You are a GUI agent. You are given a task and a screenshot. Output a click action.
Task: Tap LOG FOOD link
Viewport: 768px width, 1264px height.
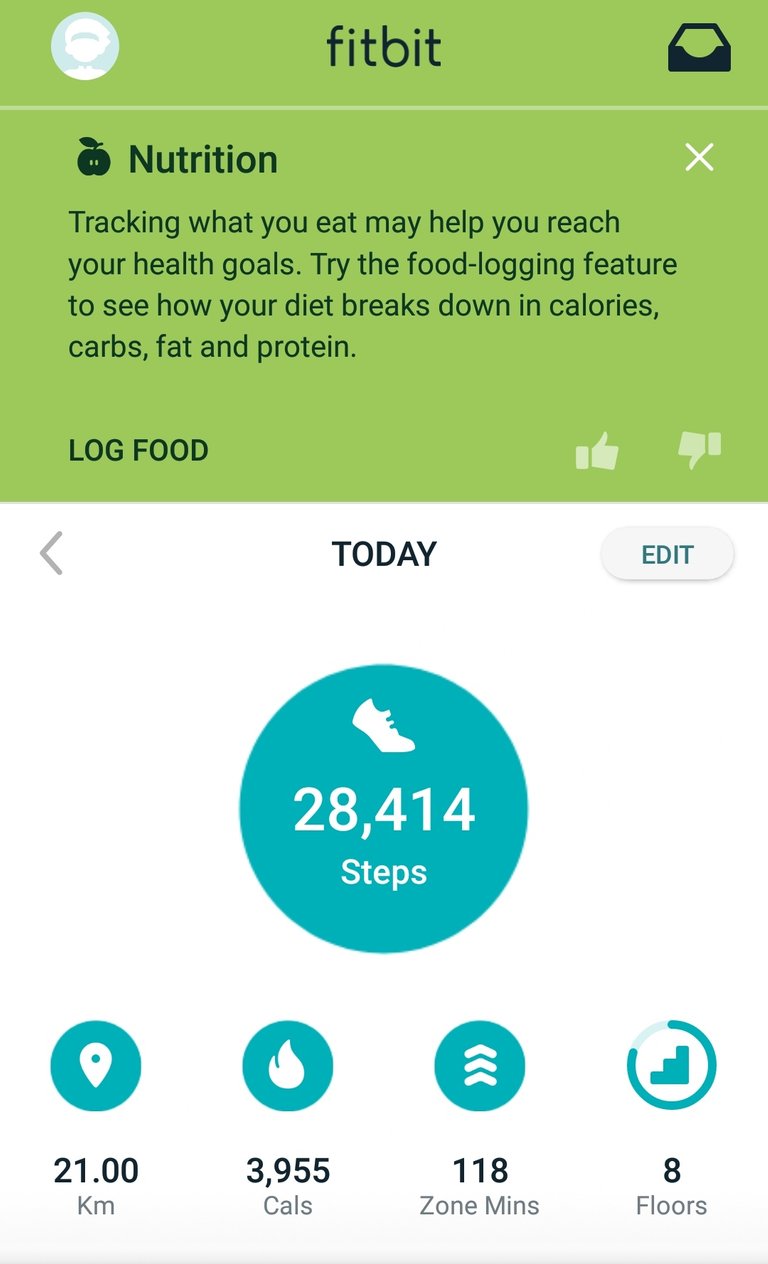tap(138, 450)
